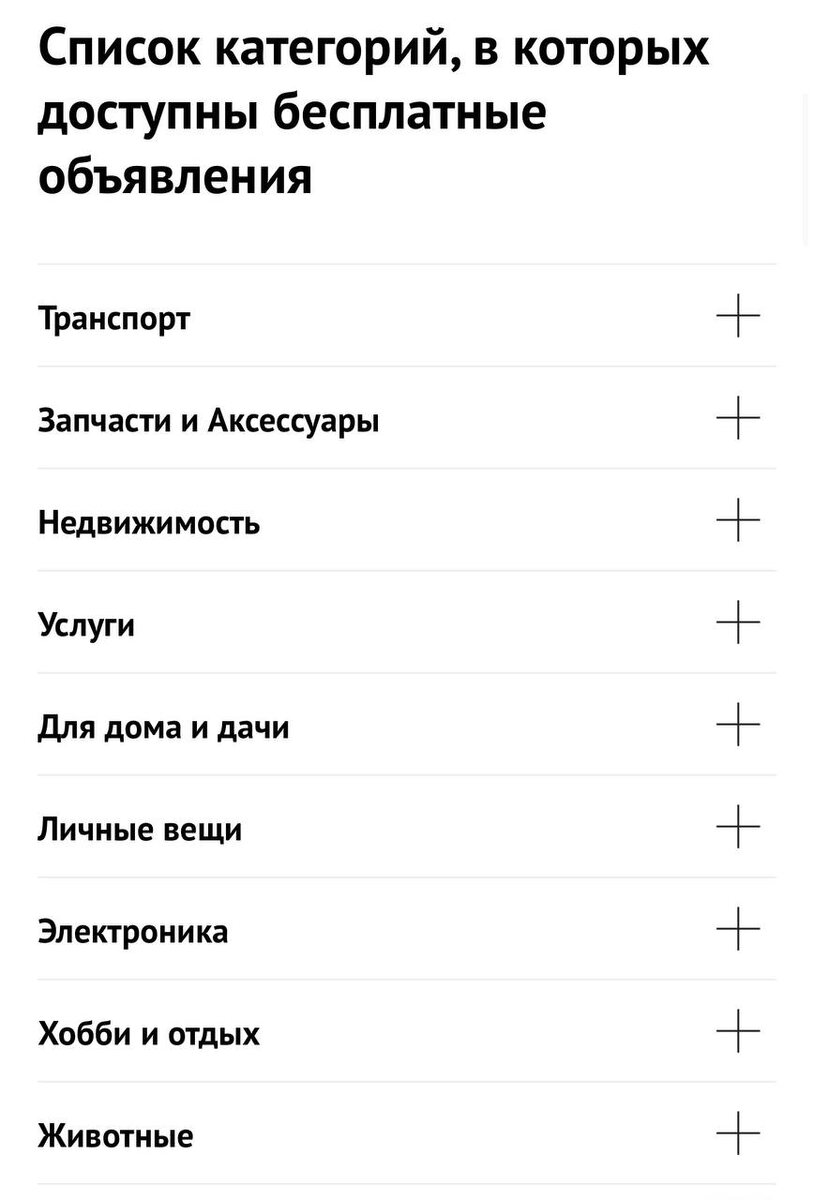
Task: Expand Электроника subcategories
Action: 738,930
